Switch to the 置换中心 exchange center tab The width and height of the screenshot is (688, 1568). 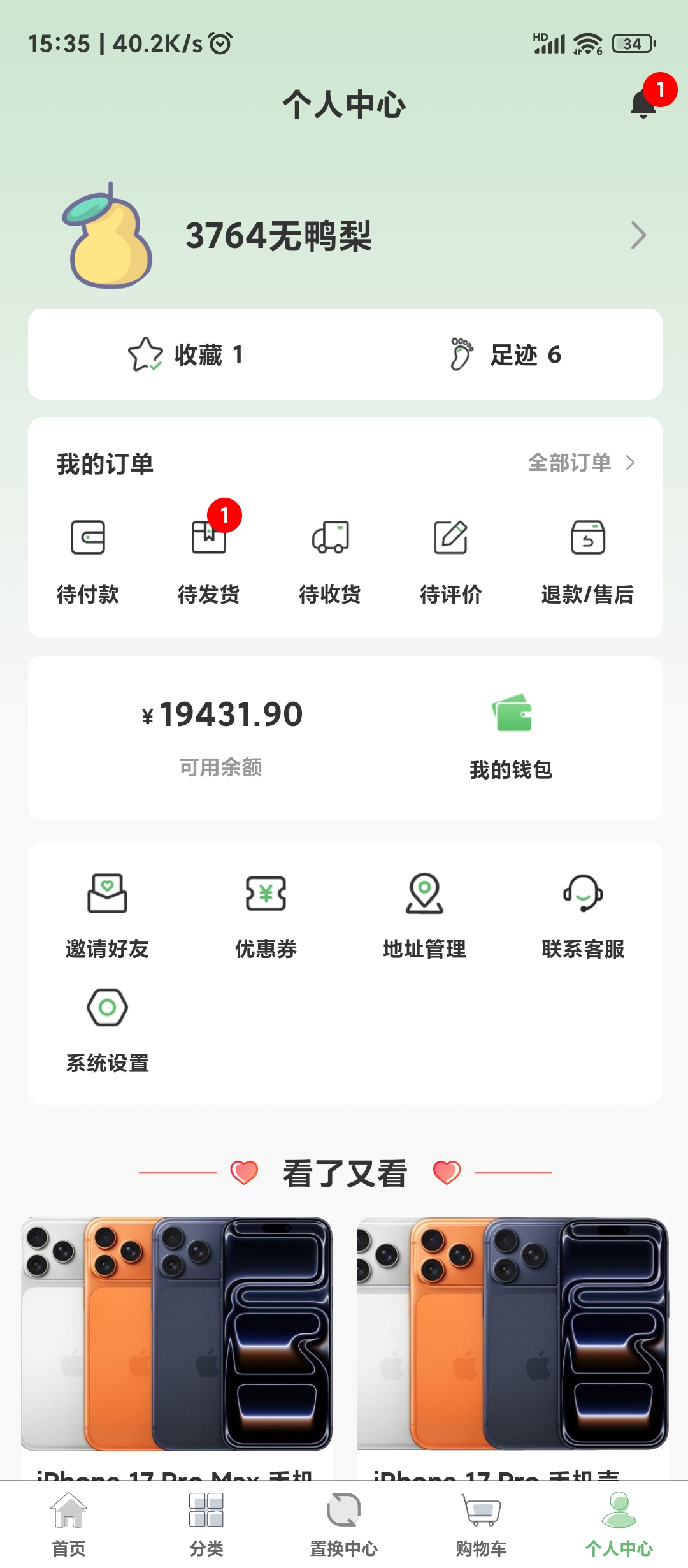coord(343,1523)
